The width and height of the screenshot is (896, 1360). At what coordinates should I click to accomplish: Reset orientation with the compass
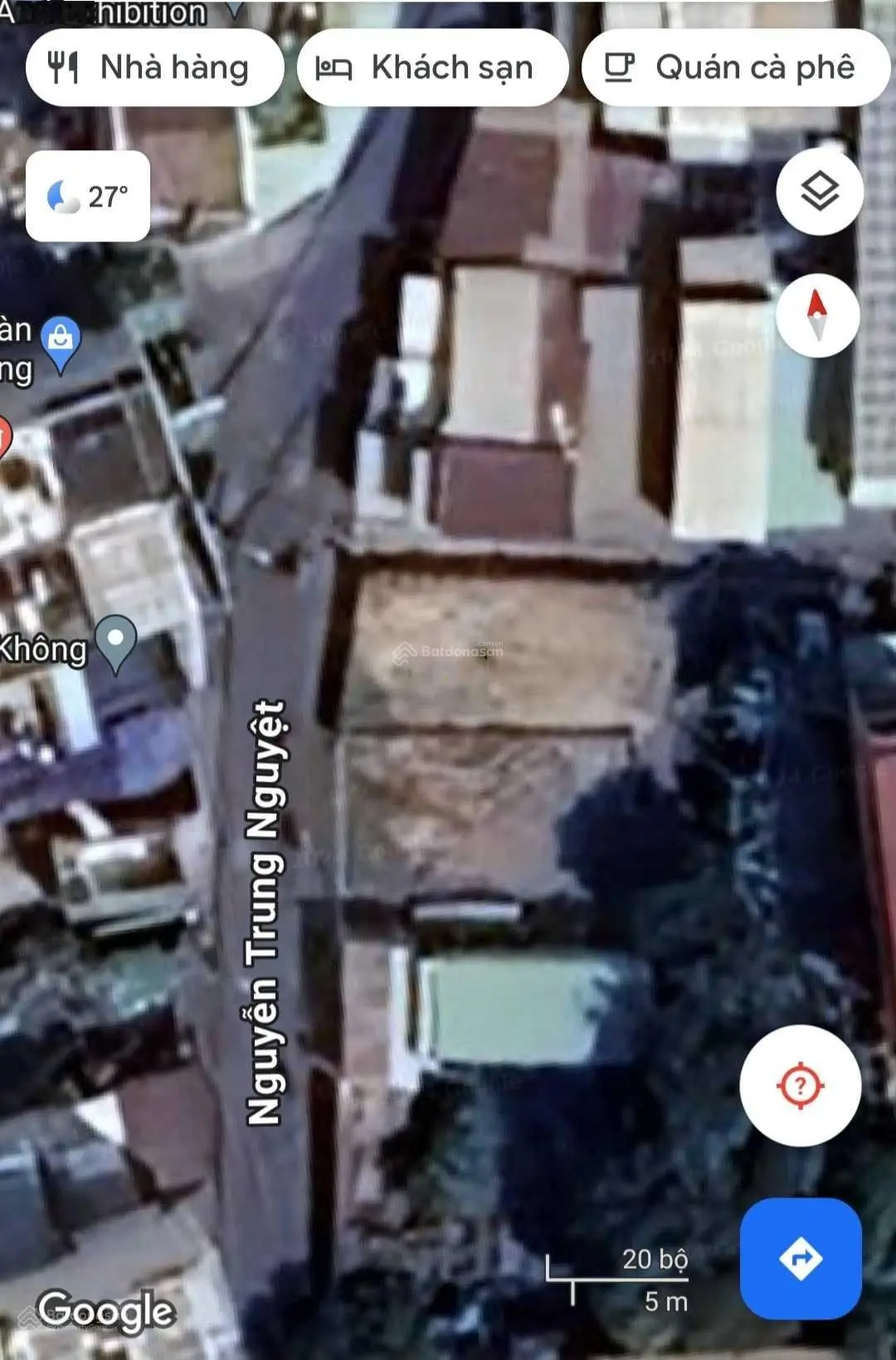pos(817,315)
